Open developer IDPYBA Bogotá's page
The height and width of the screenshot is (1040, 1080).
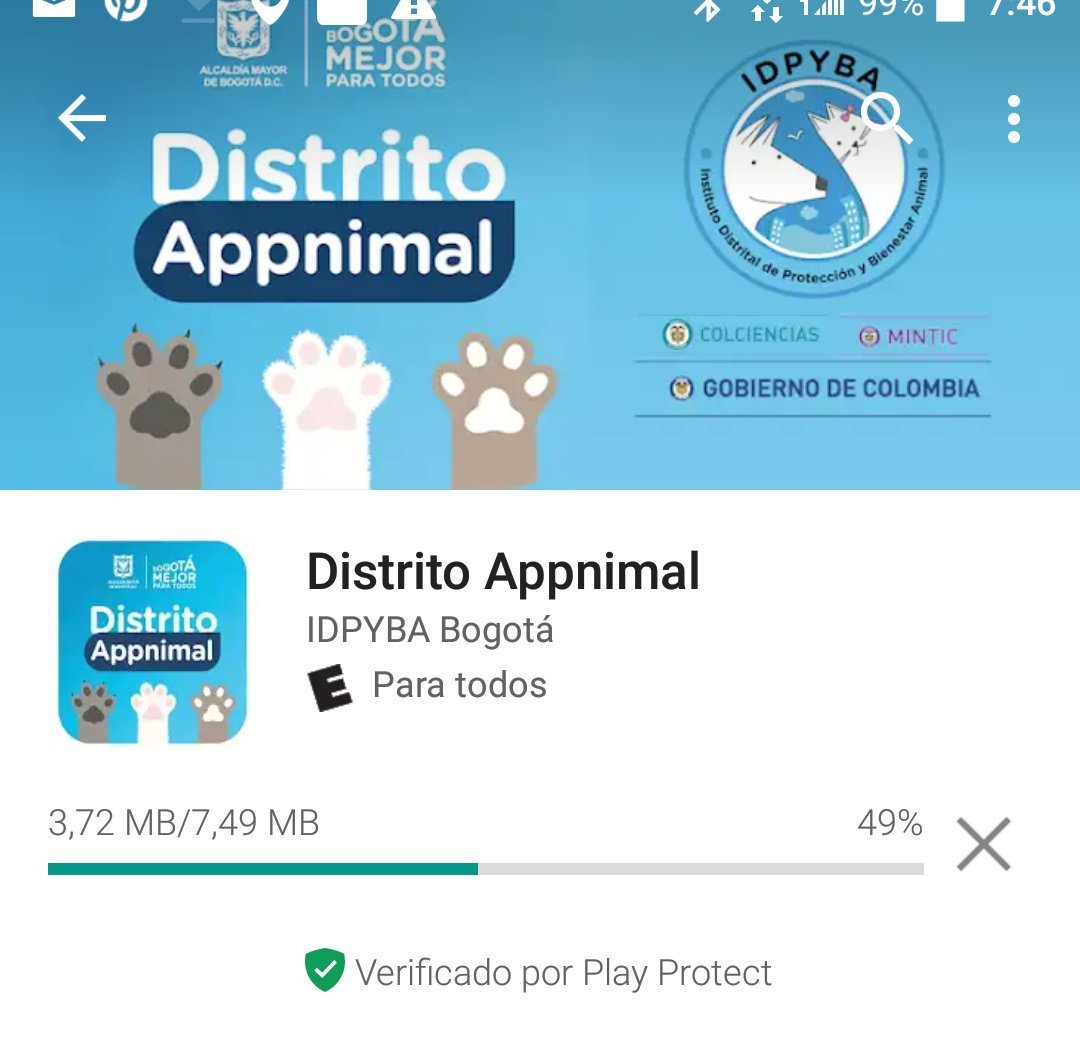430,630
